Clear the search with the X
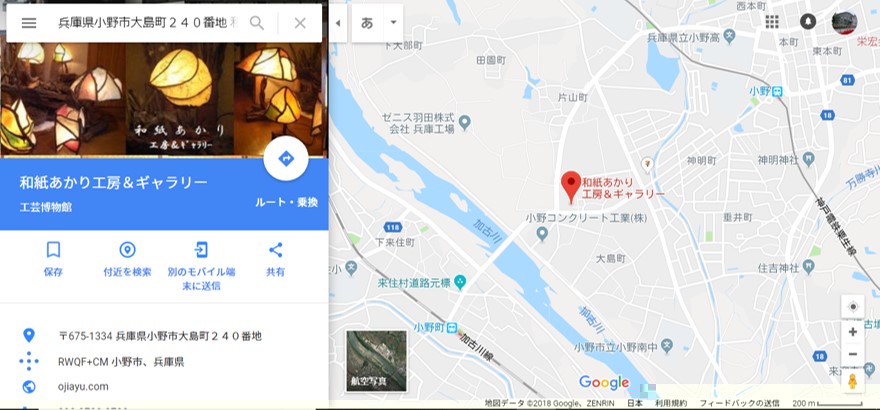 [x=300, y=23]
